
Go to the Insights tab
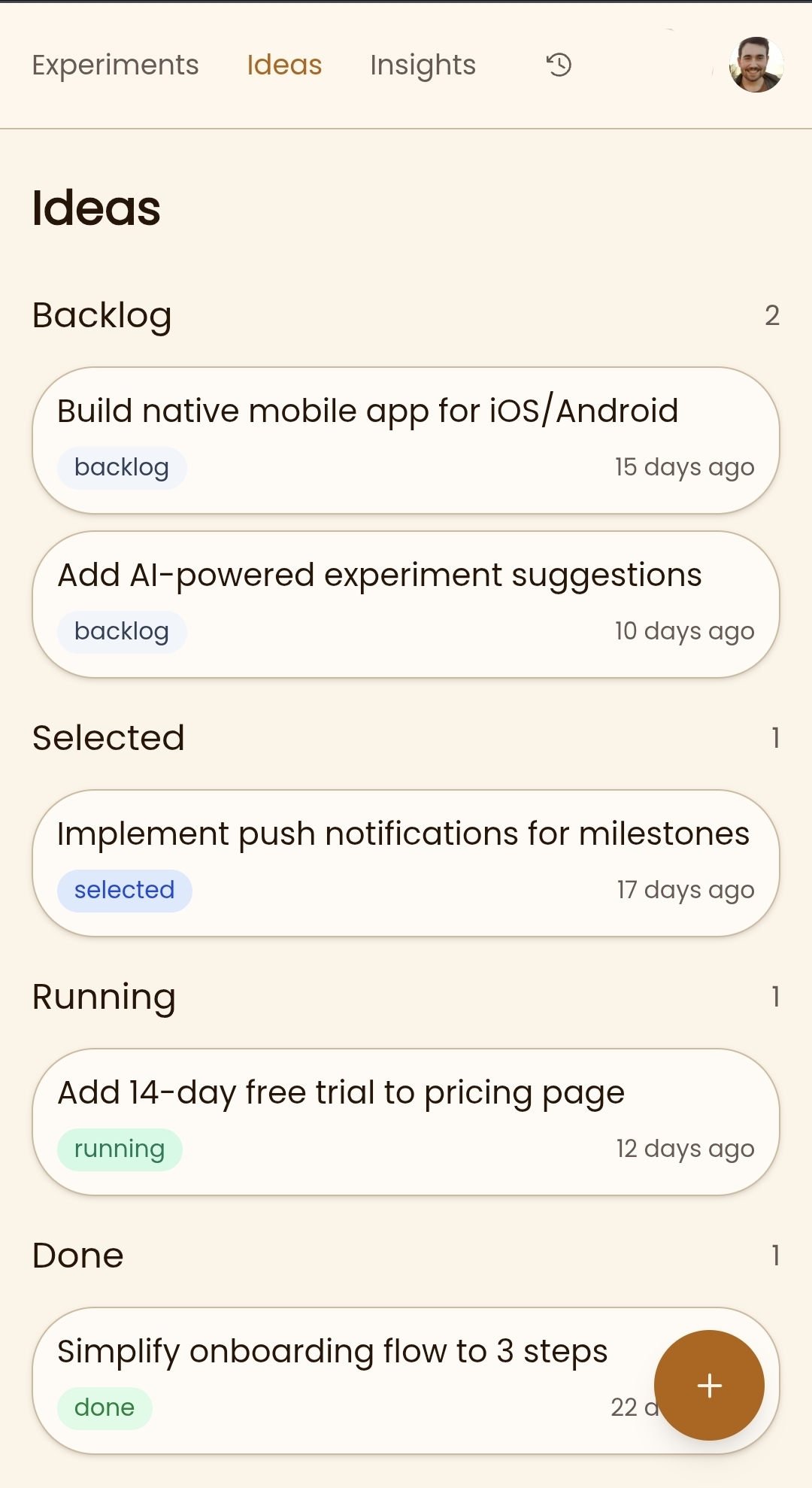click(423, 65)
